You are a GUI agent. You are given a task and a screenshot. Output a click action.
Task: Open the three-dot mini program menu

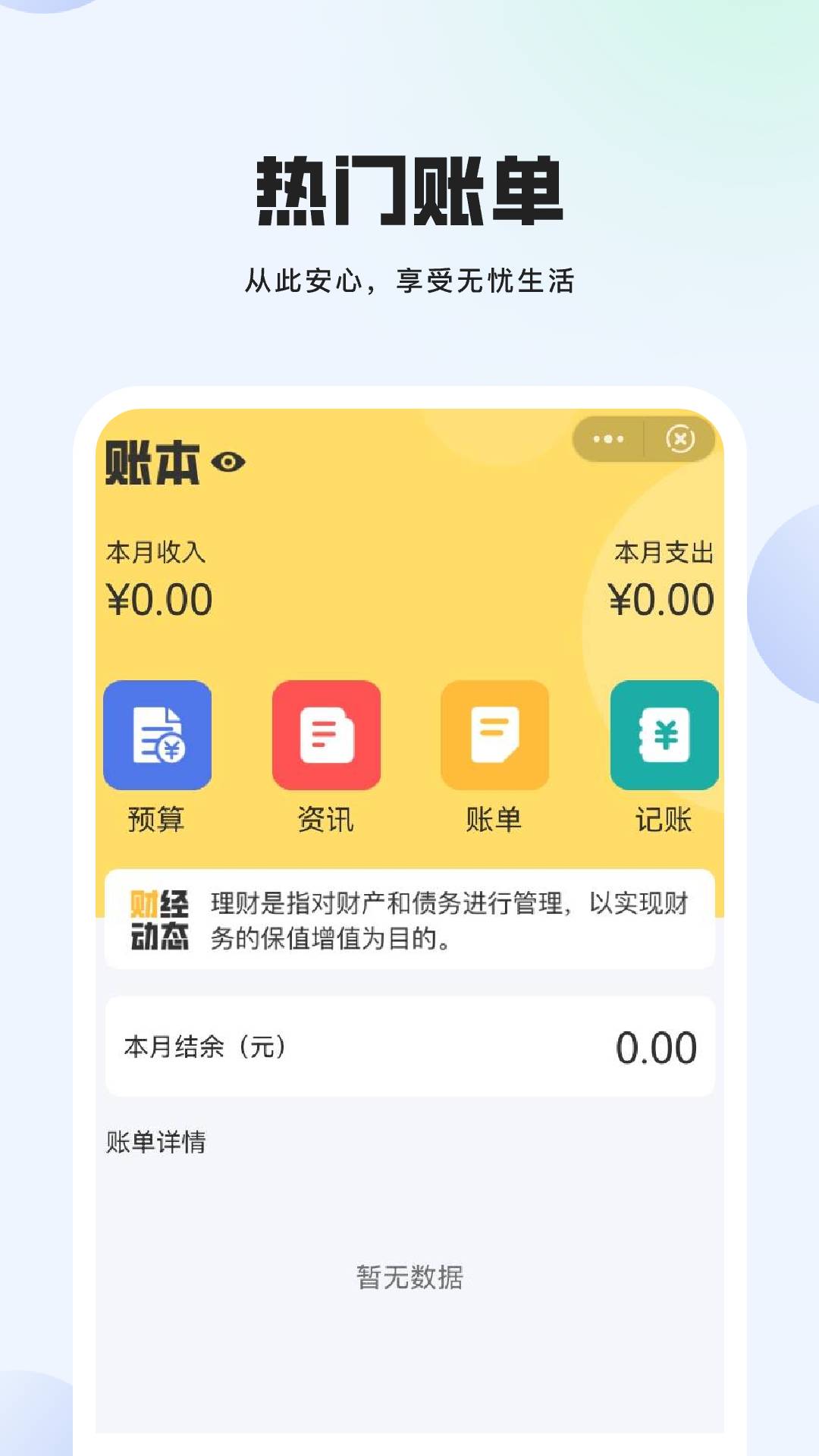[x=607, y=438]
